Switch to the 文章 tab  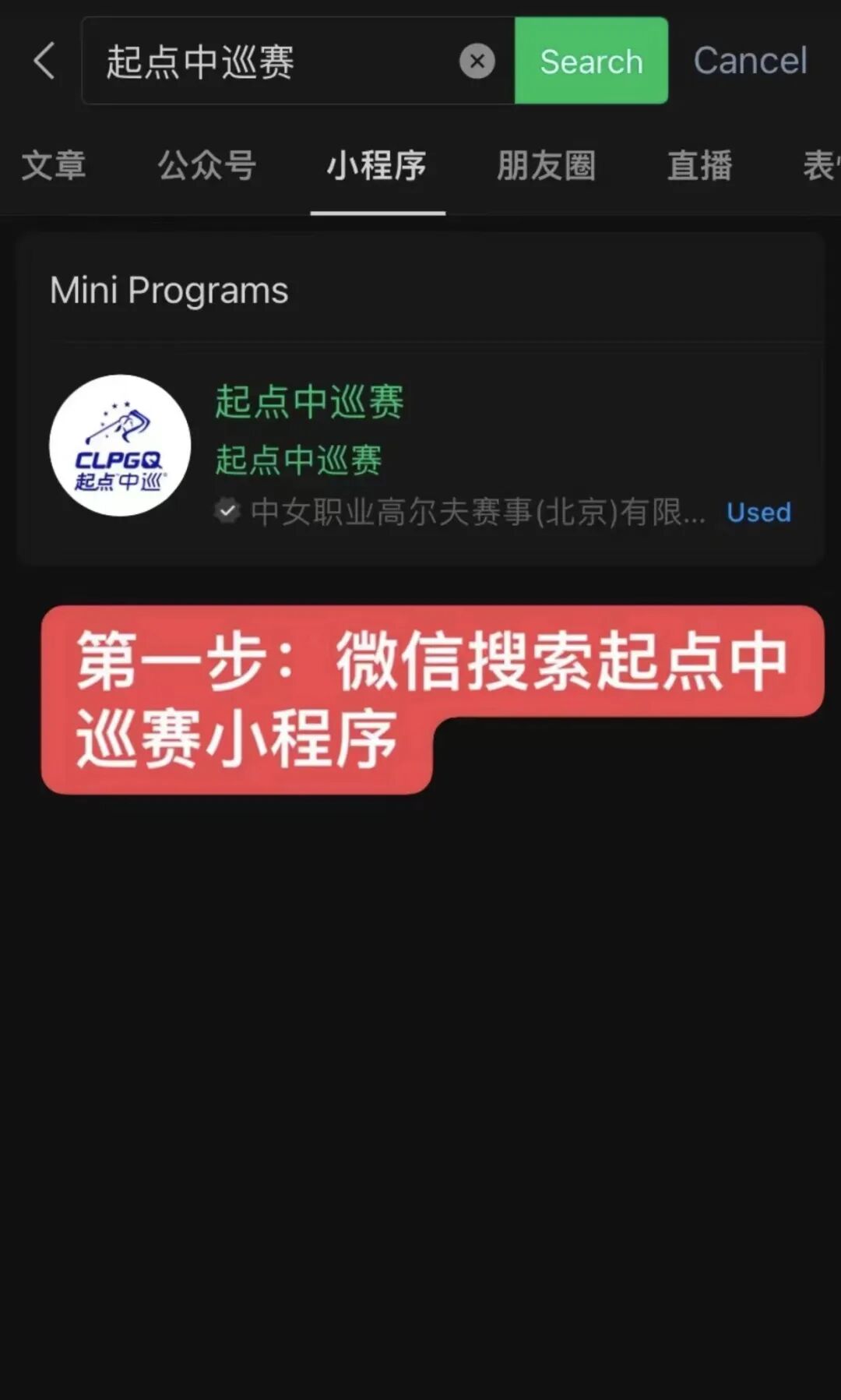pos(55,166)
